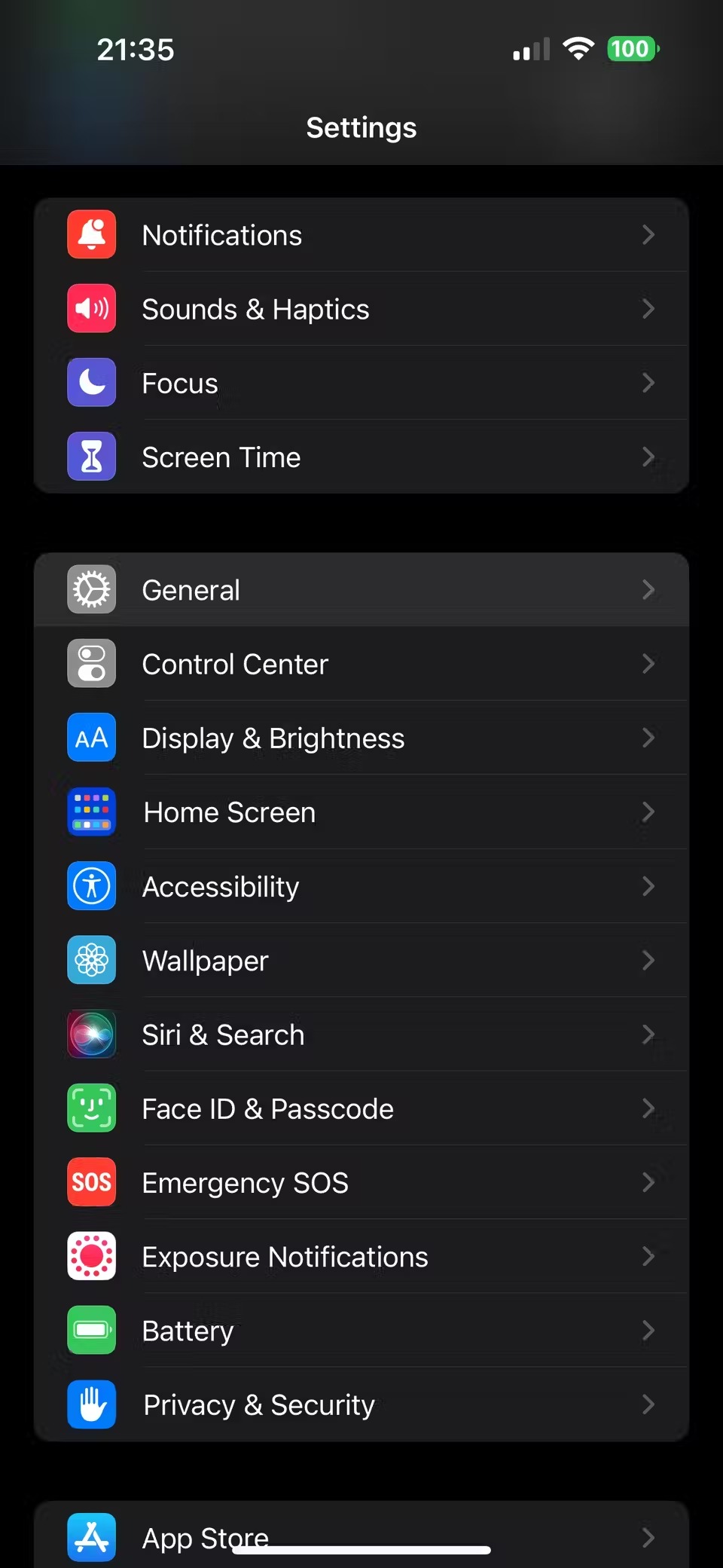Open Battery settings

point(361,1330)
